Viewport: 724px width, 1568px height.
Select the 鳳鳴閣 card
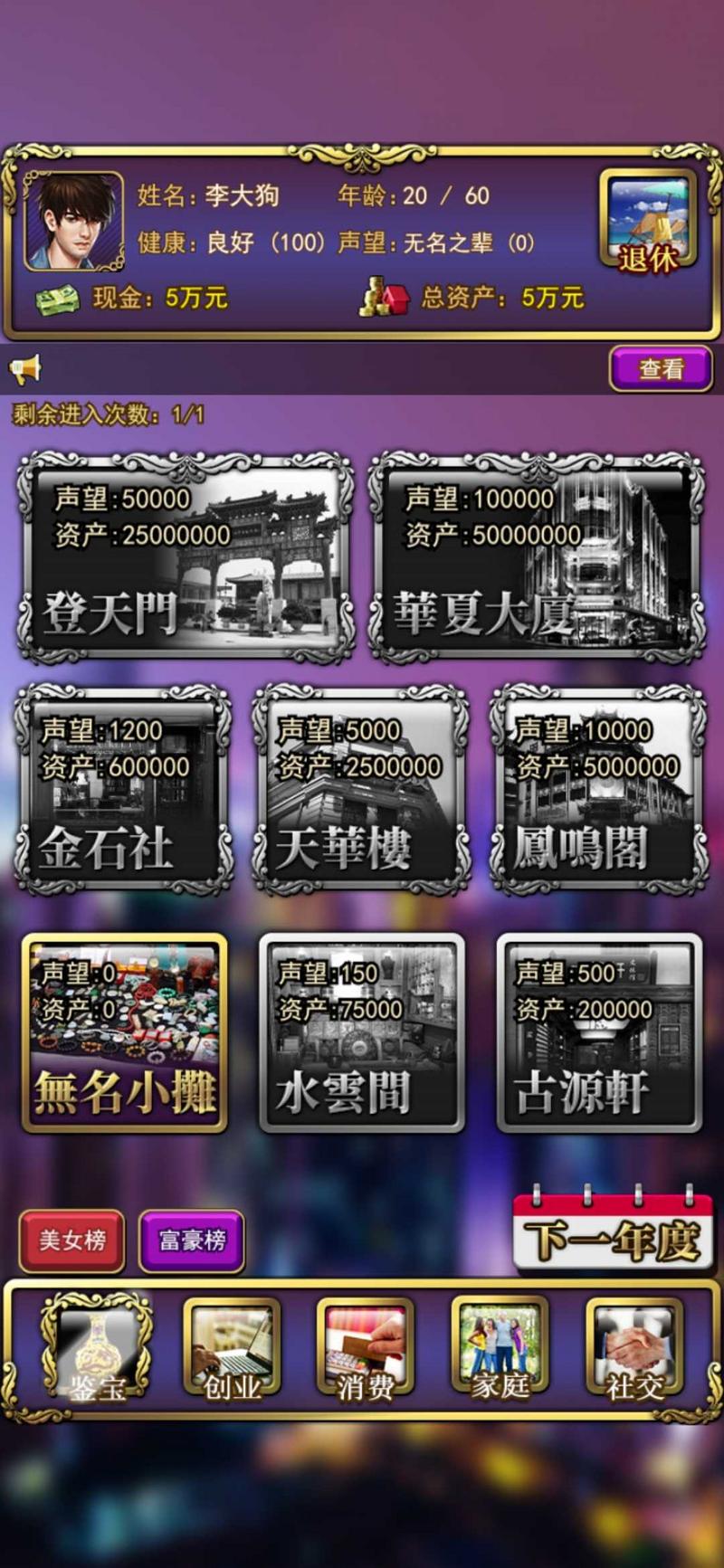point(598,789)
